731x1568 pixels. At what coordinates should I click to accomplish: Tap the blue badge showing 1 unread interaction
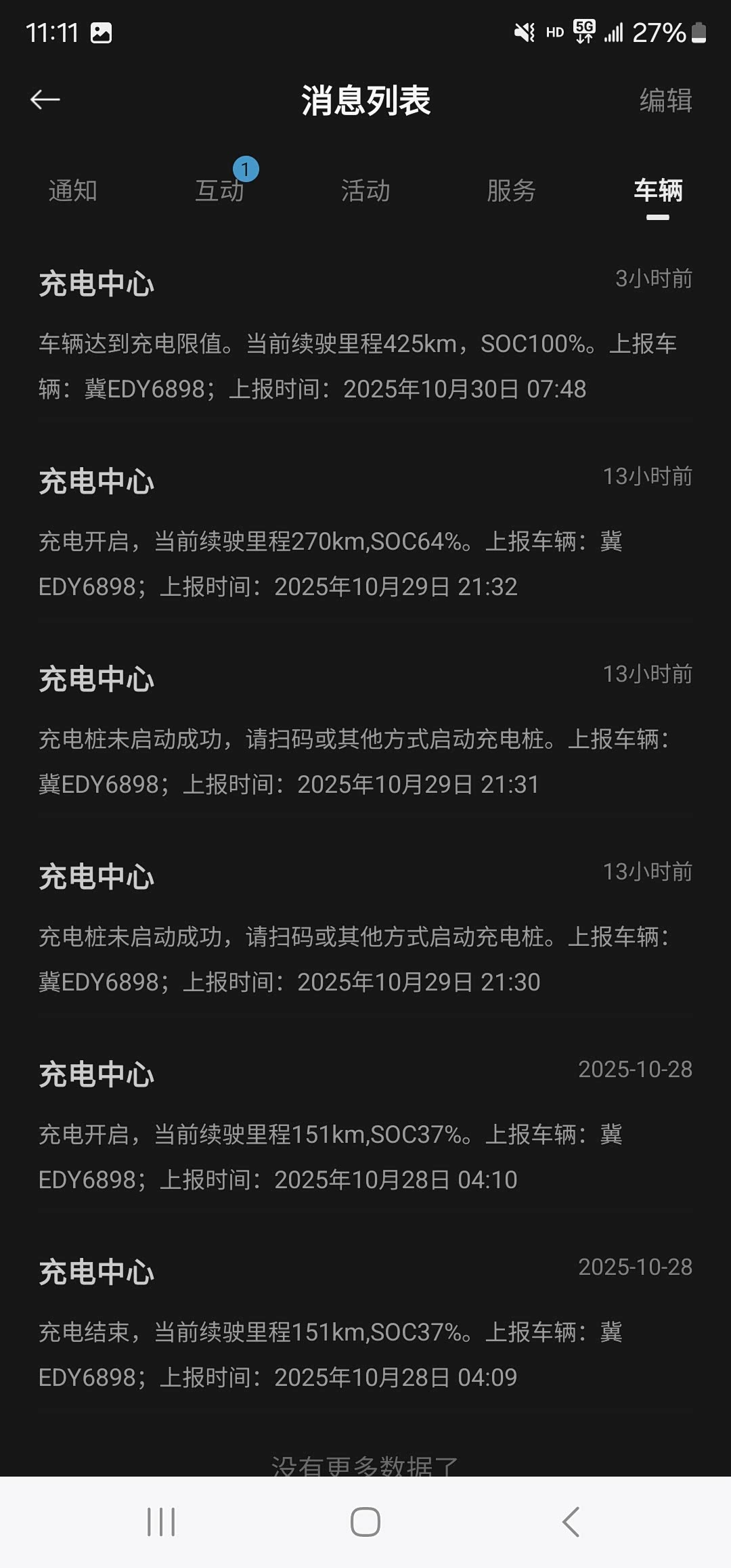point(245,169)
